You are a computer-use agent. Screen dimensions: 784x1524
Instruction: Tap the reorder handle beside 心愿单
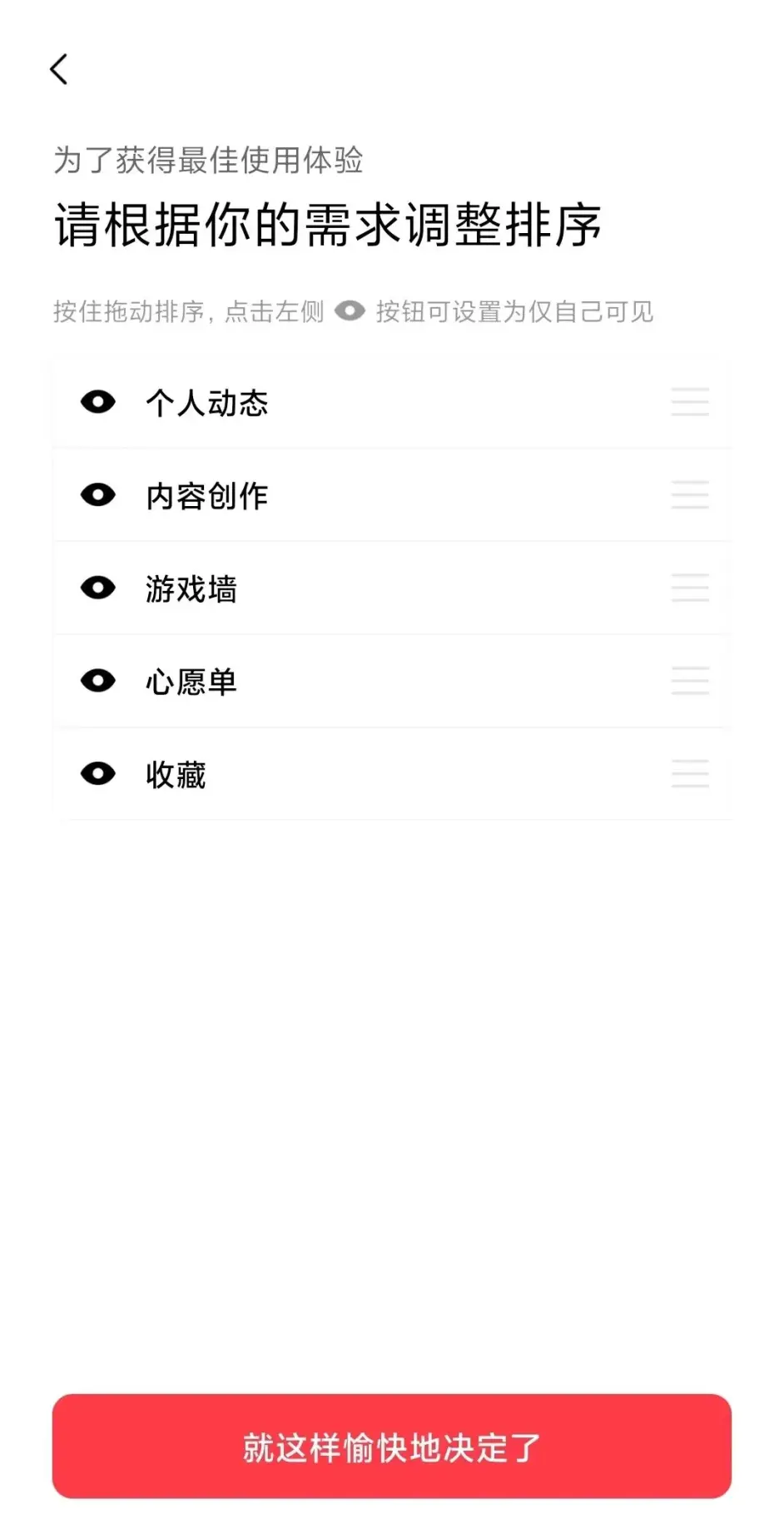[x=690, y=682]
